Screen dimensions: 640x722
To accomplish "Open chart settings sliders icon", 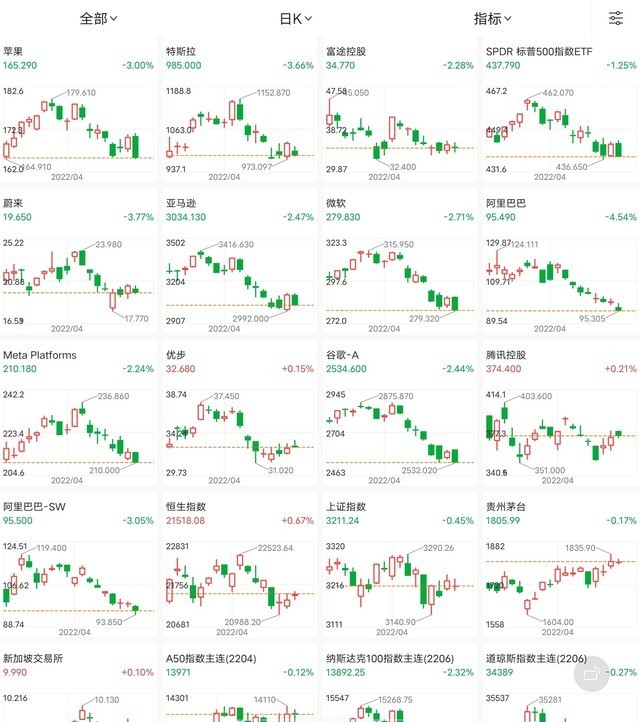I will pos(615,18).
